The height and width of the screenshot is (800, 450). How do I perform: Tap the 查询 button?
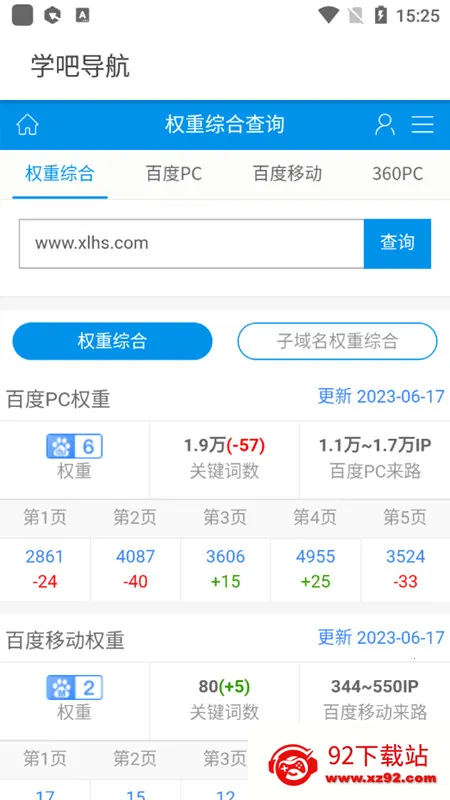point(397,243)
